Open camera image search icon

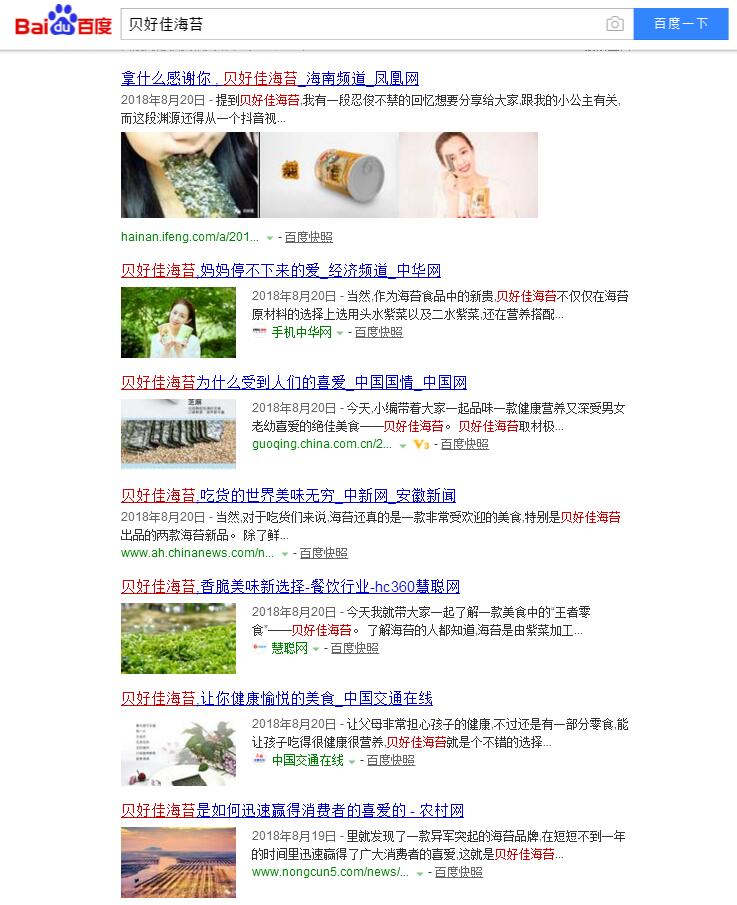click(x=615, y=24)
